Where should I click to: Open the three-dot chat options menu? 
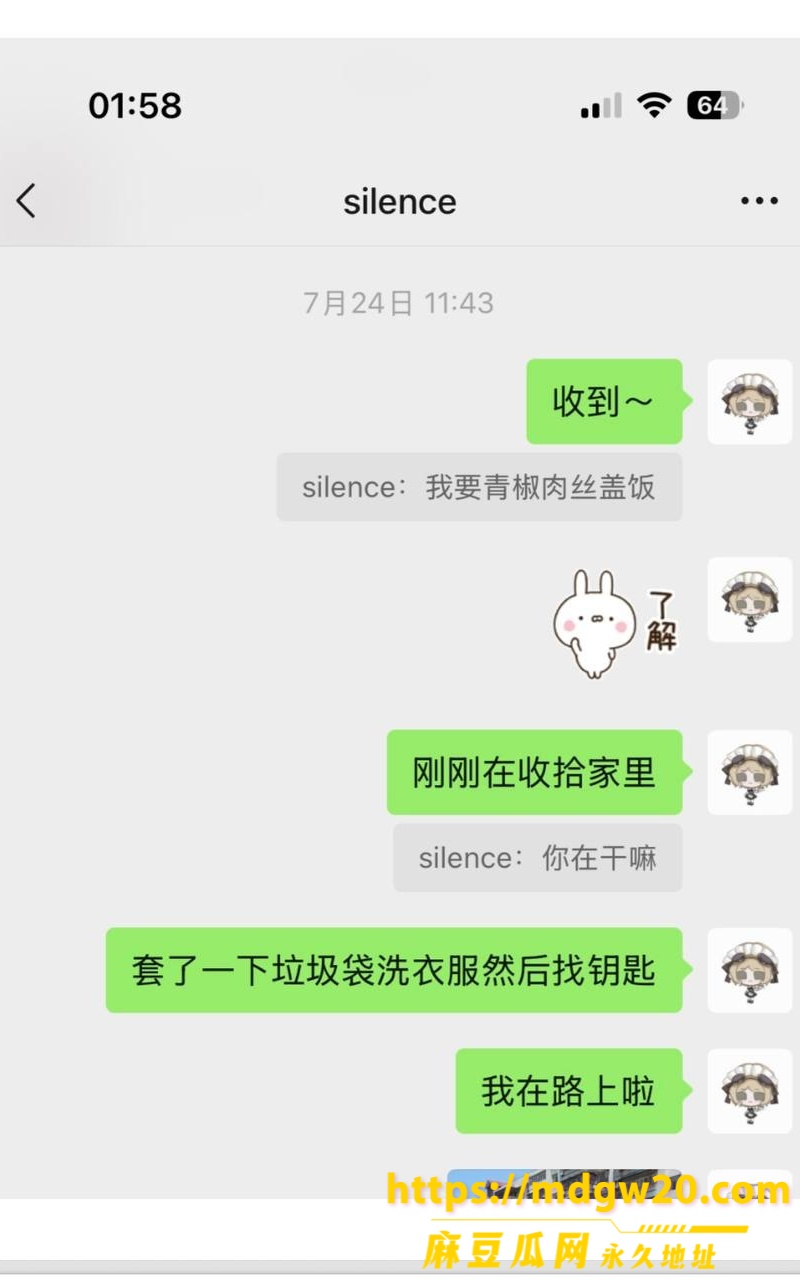[x=759, y=201]
